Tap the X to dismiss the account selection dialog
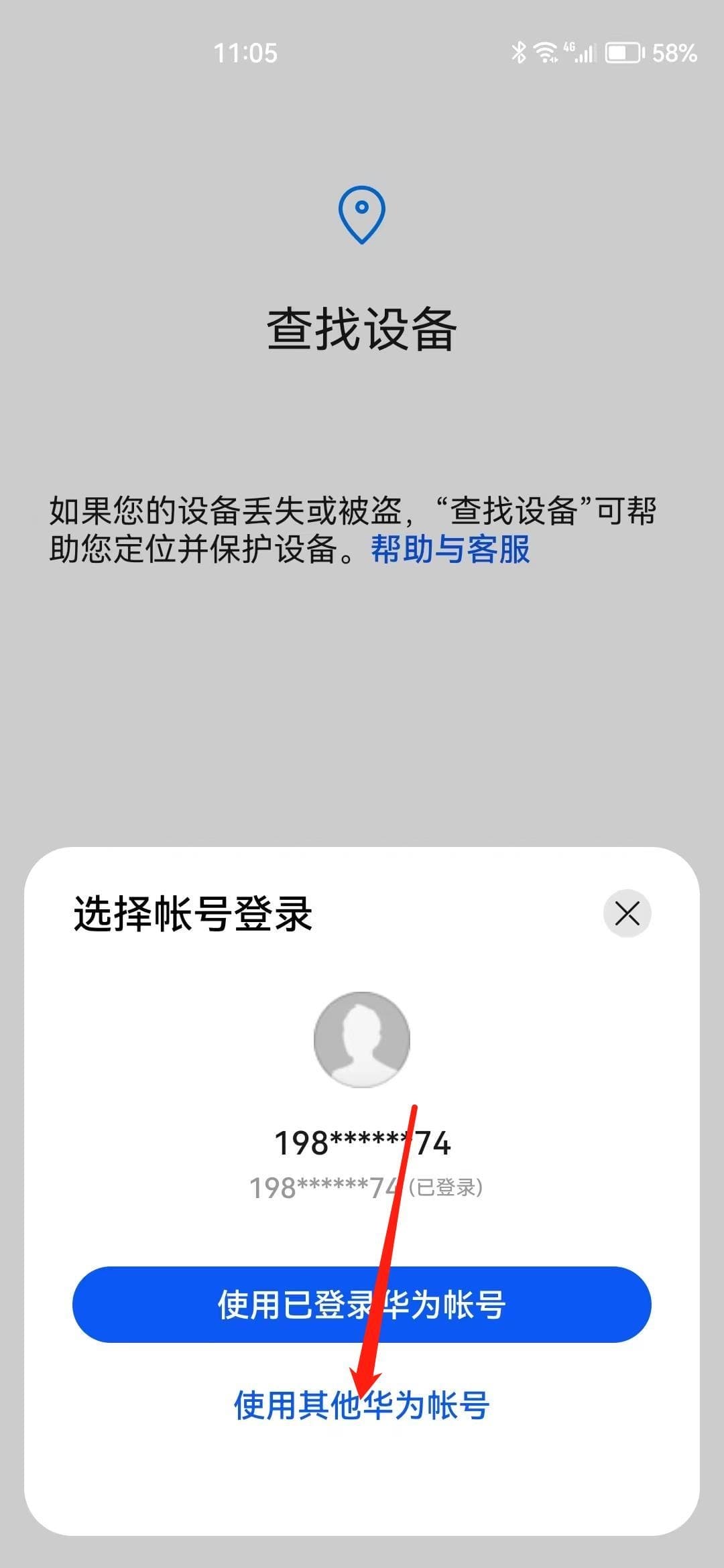Viewport: 724px width, 1568px height. coord(627,913)
